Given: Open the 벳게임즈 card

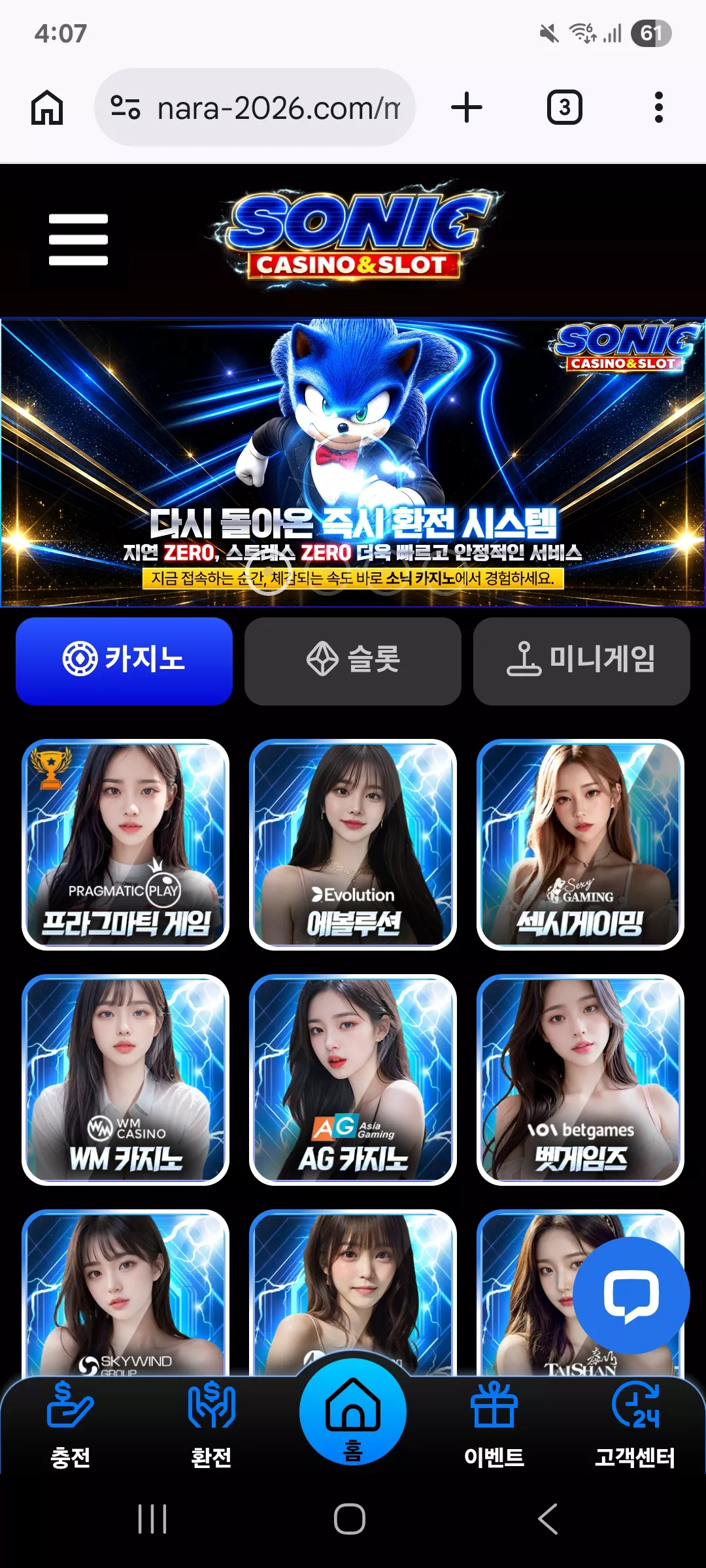Looking at the screenshot, I should coord(580,1080).
